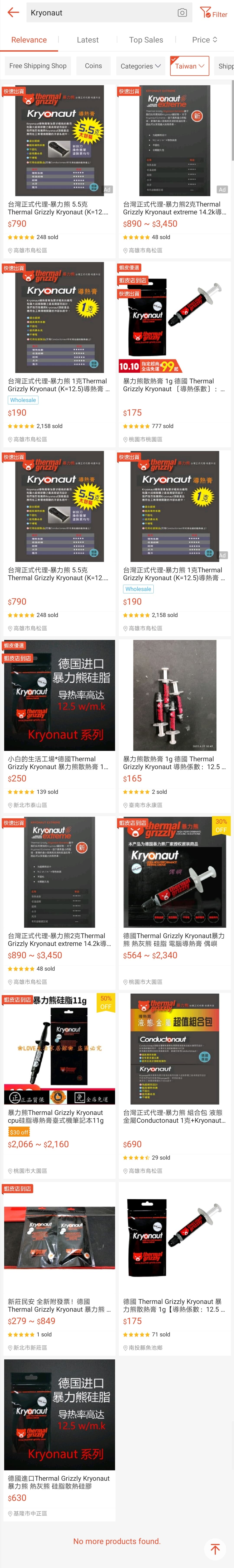The width and height of the screenshot is (234, 1568).
Task: Switch to the Top Sales tab
Action: 146,40
